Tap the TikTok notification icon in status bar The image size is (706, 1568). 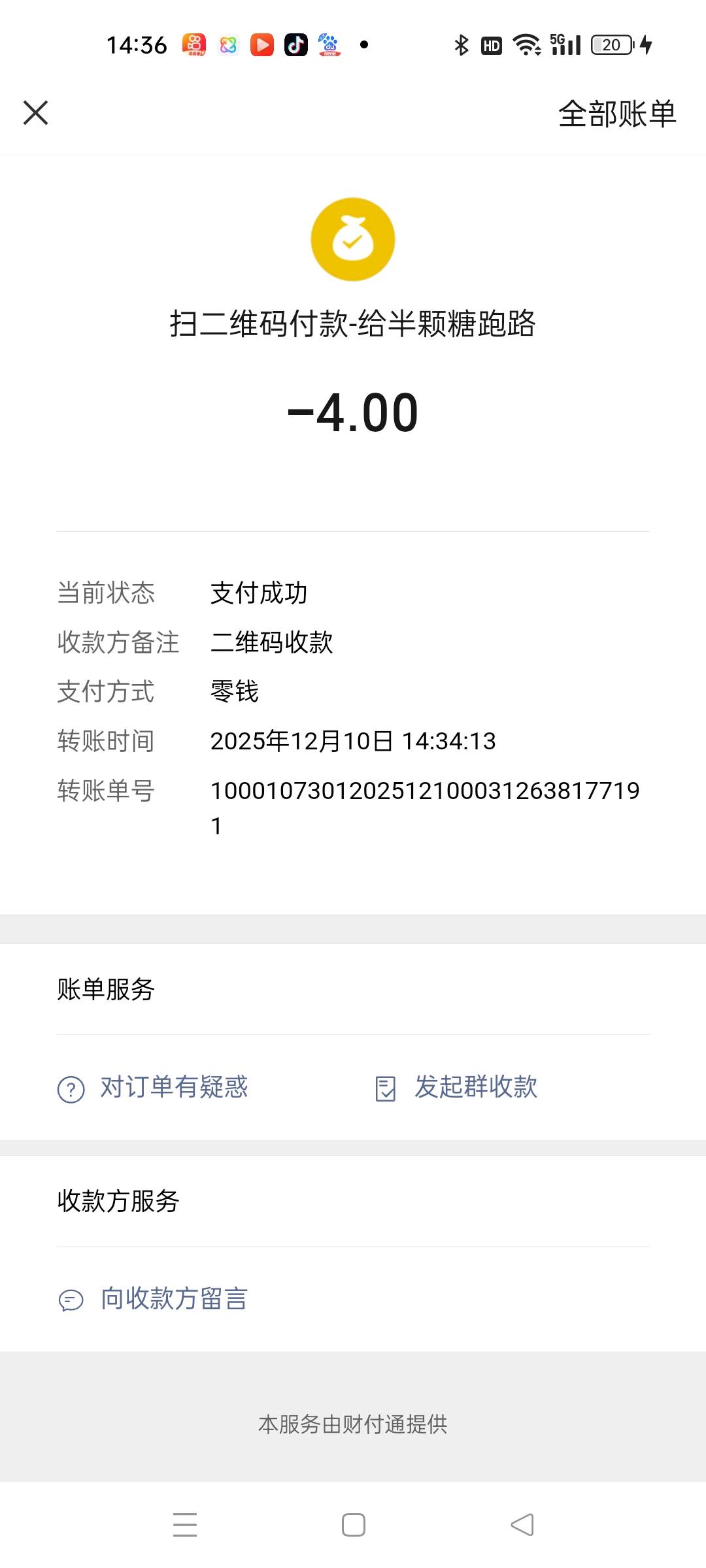(294, 44)
